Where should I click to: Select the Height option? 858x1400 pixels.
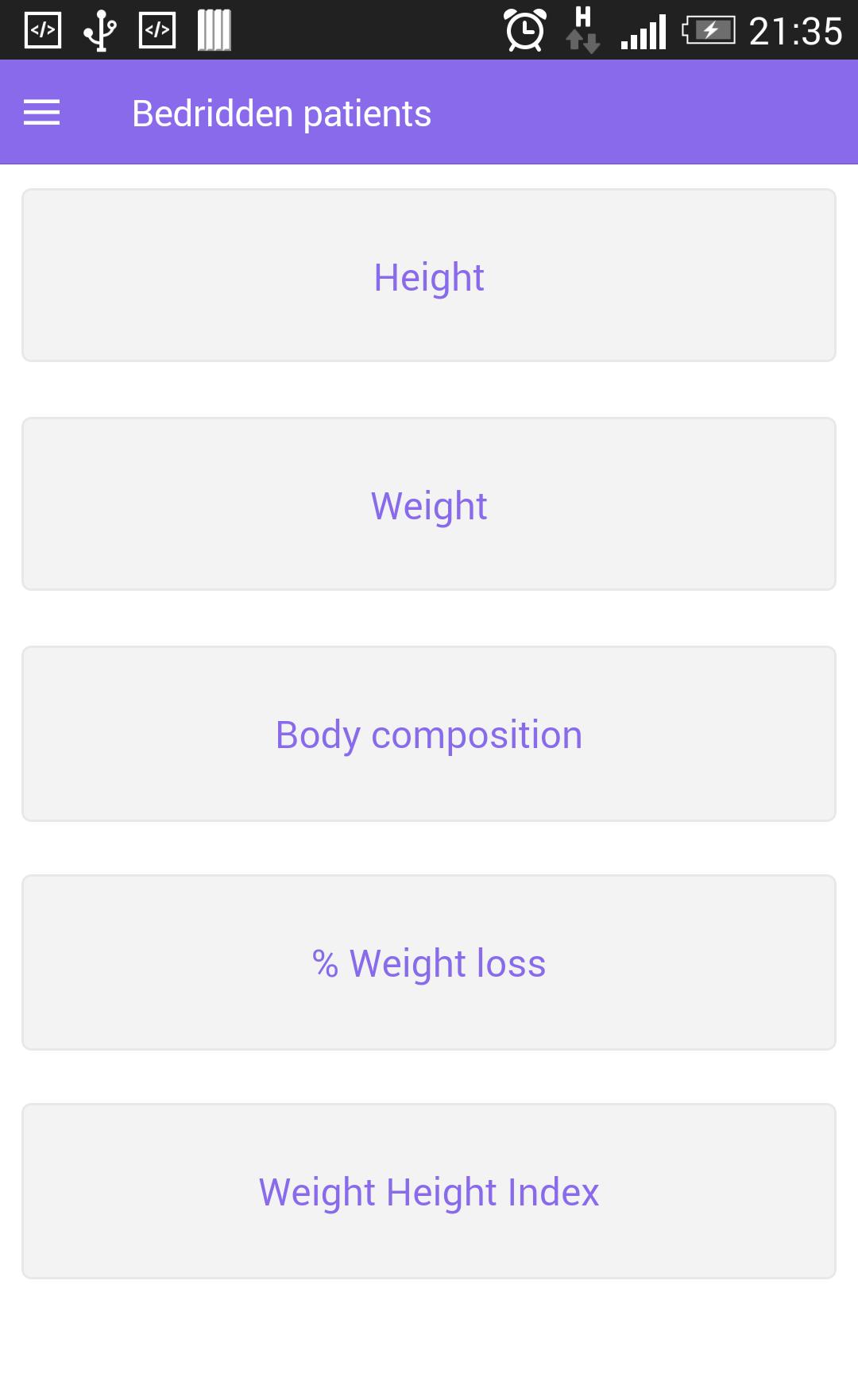429,276
